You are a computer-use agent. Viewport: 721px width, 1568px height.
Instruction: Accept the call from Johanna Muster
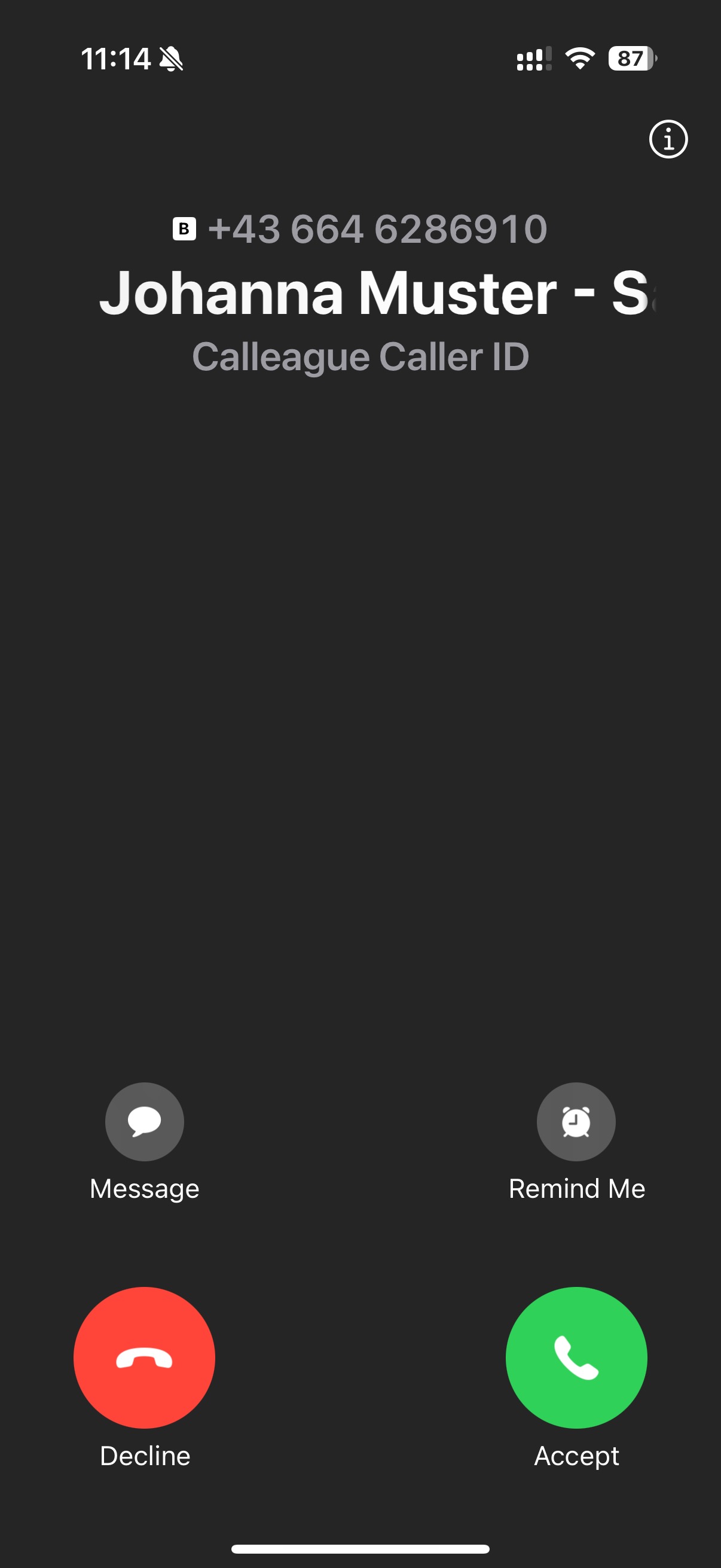pos(576,1357)
